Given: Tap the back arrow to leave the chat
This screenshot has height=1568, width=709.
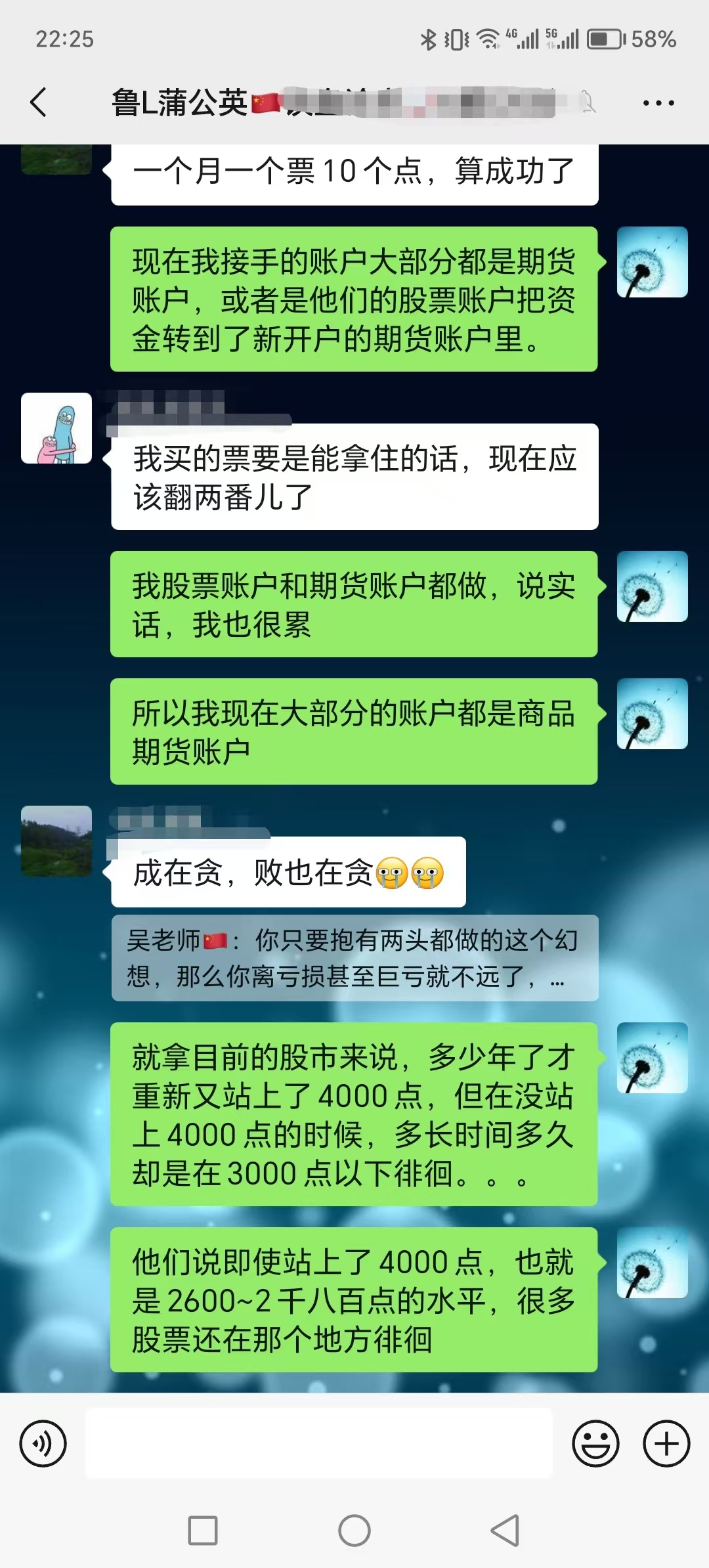Looking at the screenshot, I should (x=37, y=102).
